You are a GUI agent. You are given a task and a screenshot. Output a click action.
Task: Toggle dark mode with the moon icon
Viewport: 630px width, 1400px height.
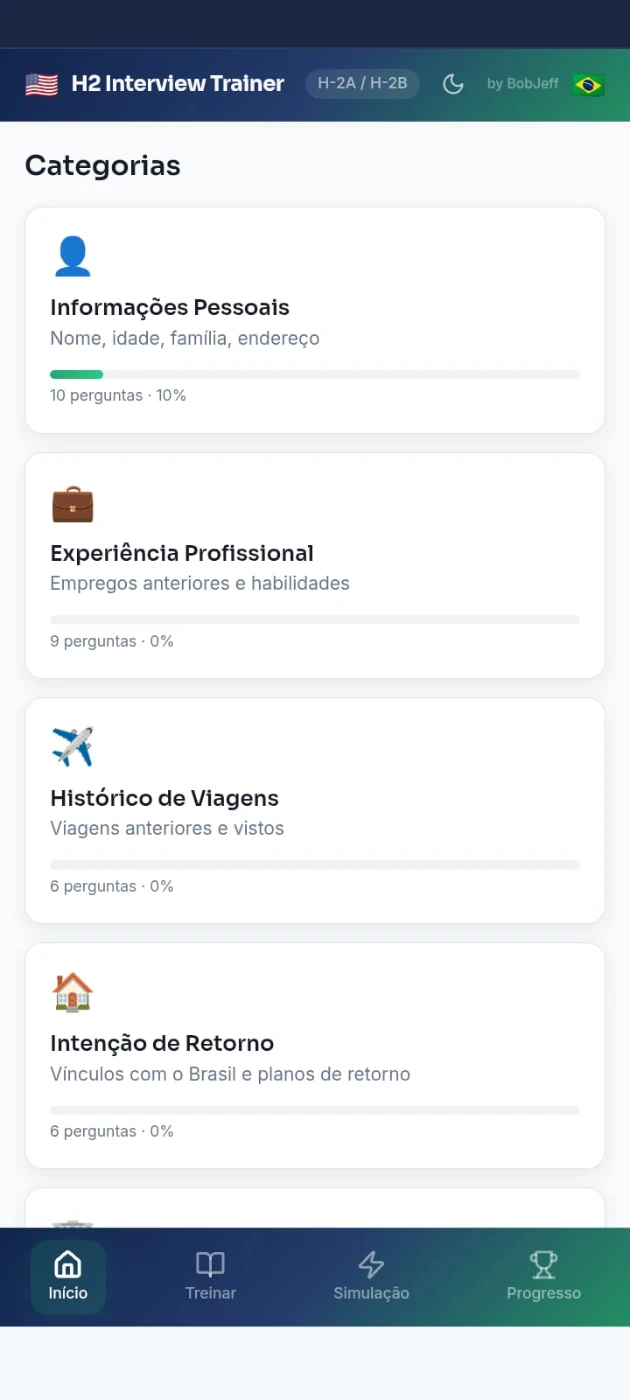tap(453, 84)
